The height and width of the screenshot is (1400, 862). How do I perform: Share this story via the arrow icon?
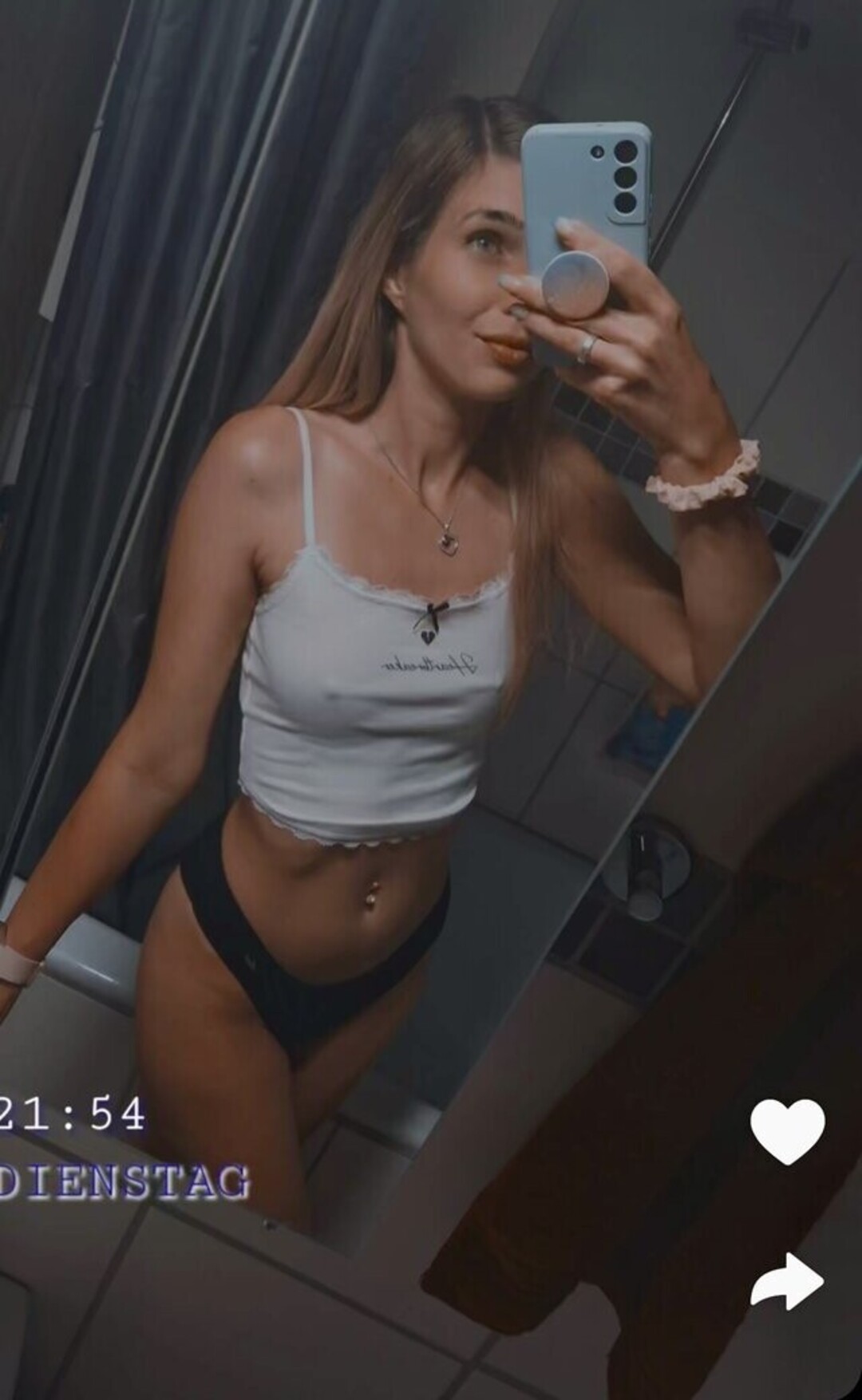(x=787, y=1280)
